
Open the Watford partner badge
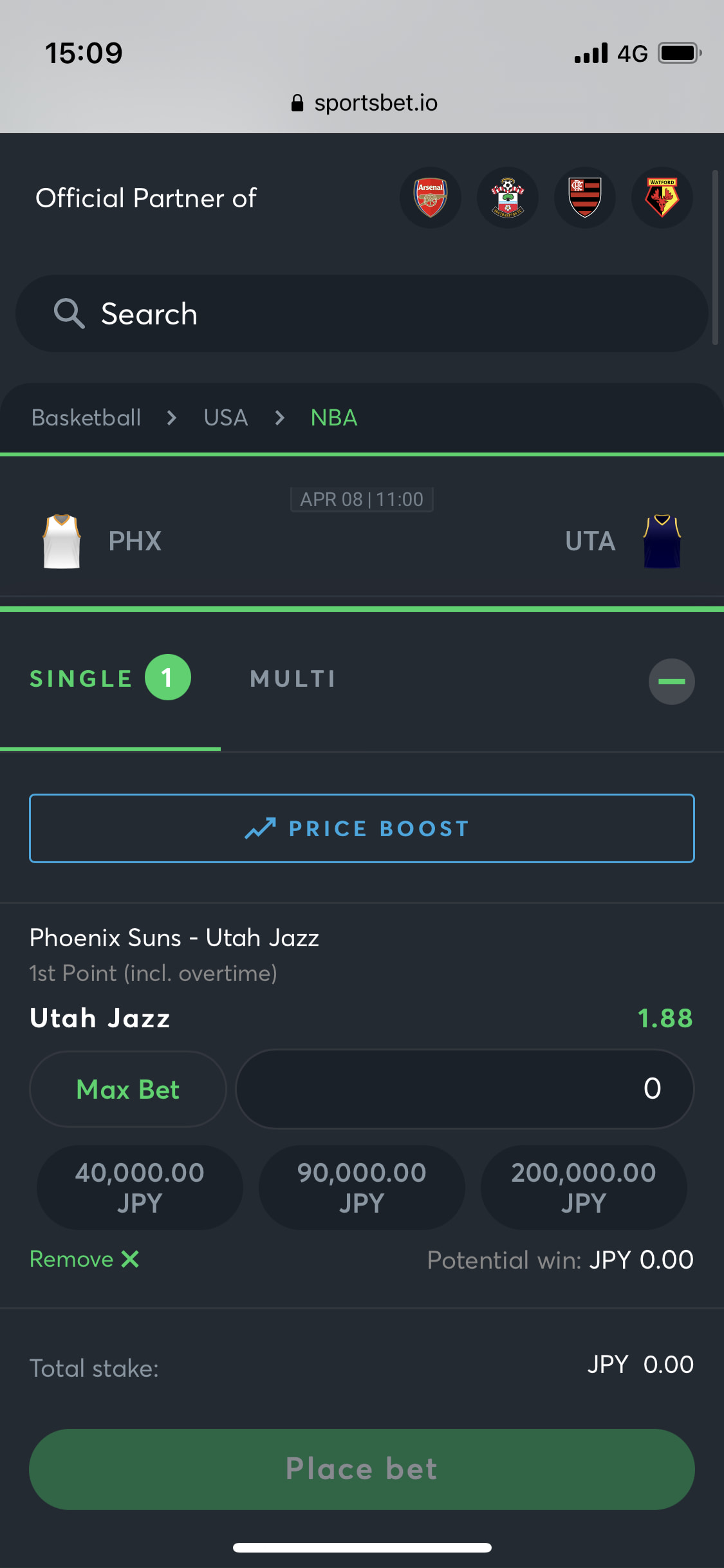(662, 198)
